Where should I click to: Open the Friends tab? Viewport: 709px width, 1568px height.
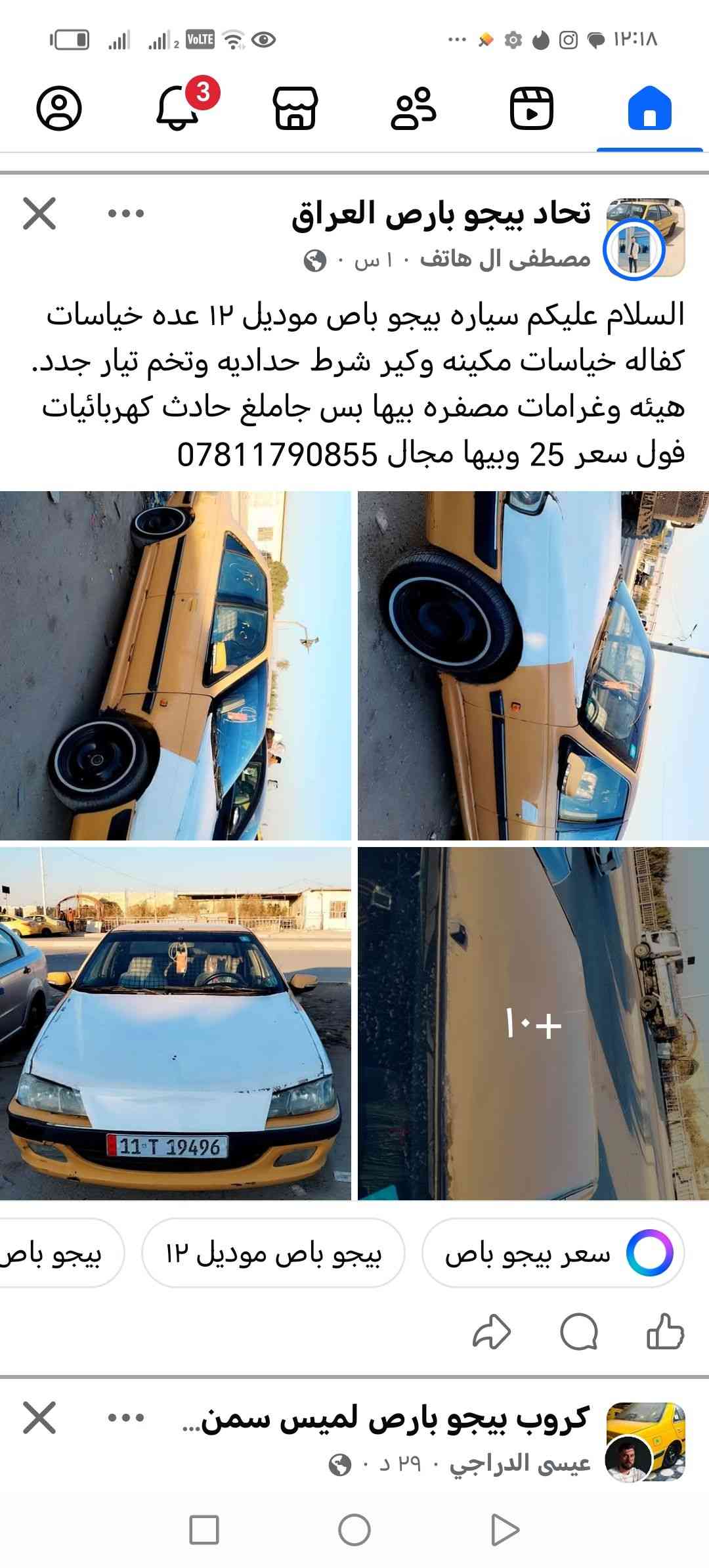click(413, 109)
